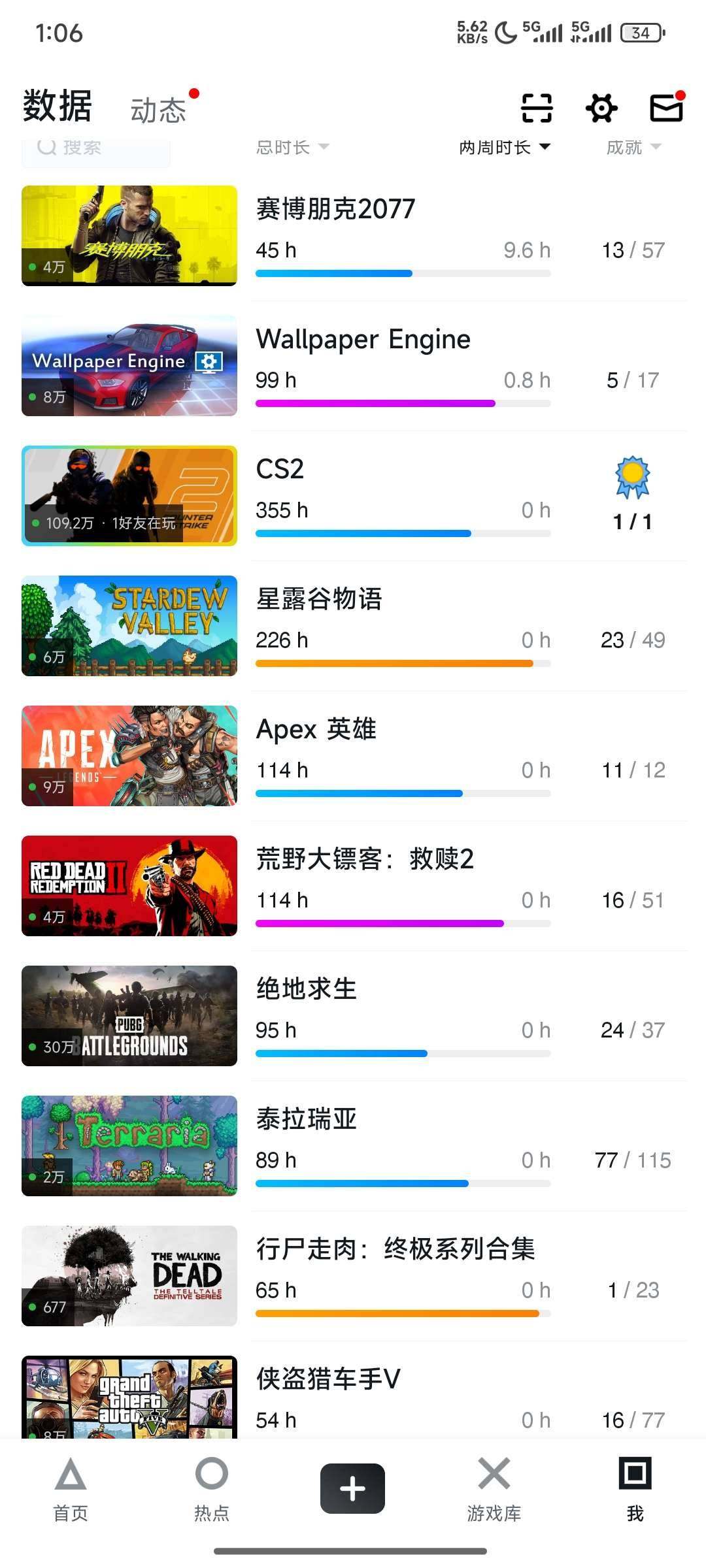Tap the Terraria cover art
Screen dimensions: 706x1568
coord(129,1146)
